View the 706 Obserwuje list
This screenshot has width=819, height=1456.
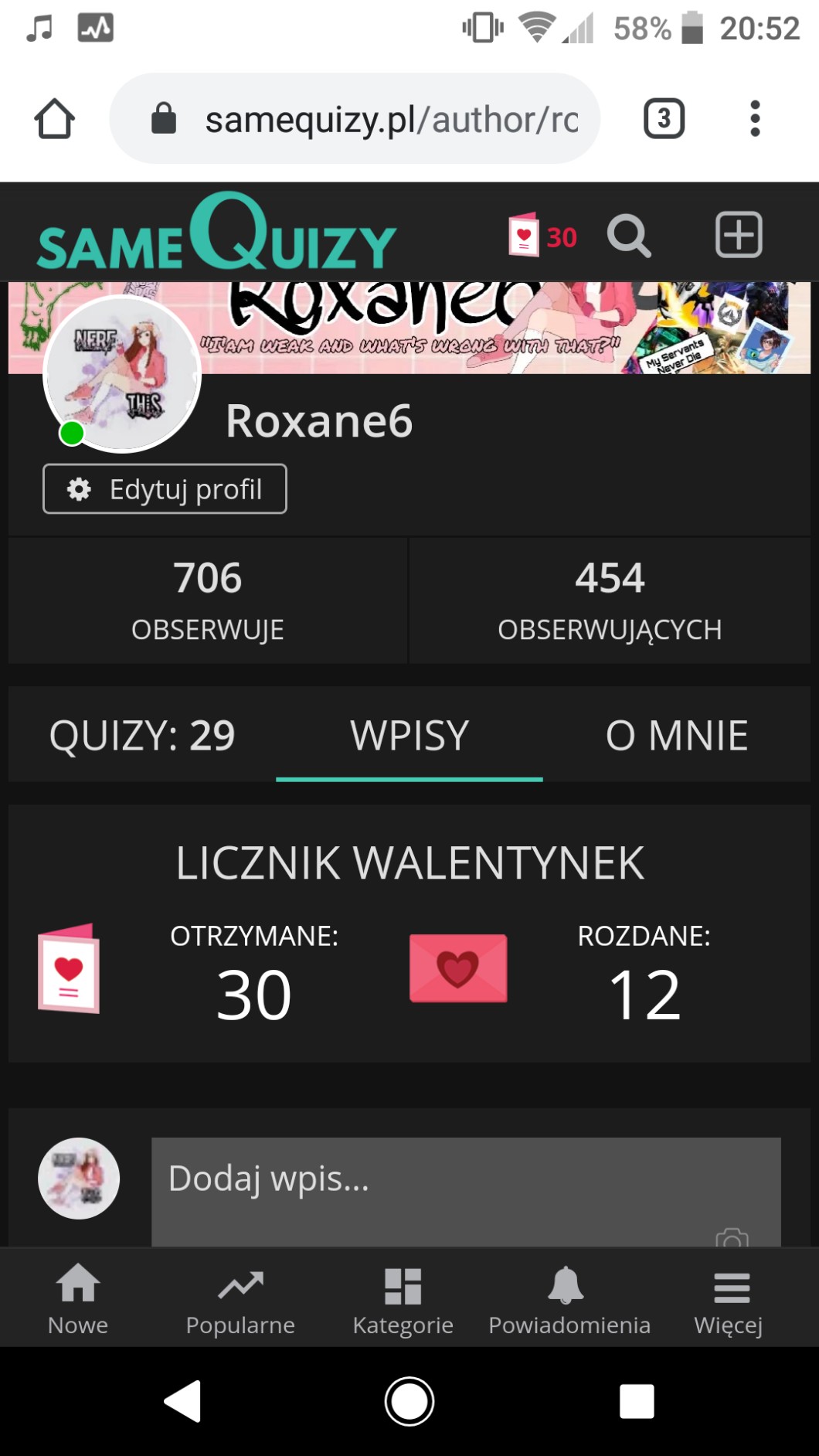pos(207,600)
